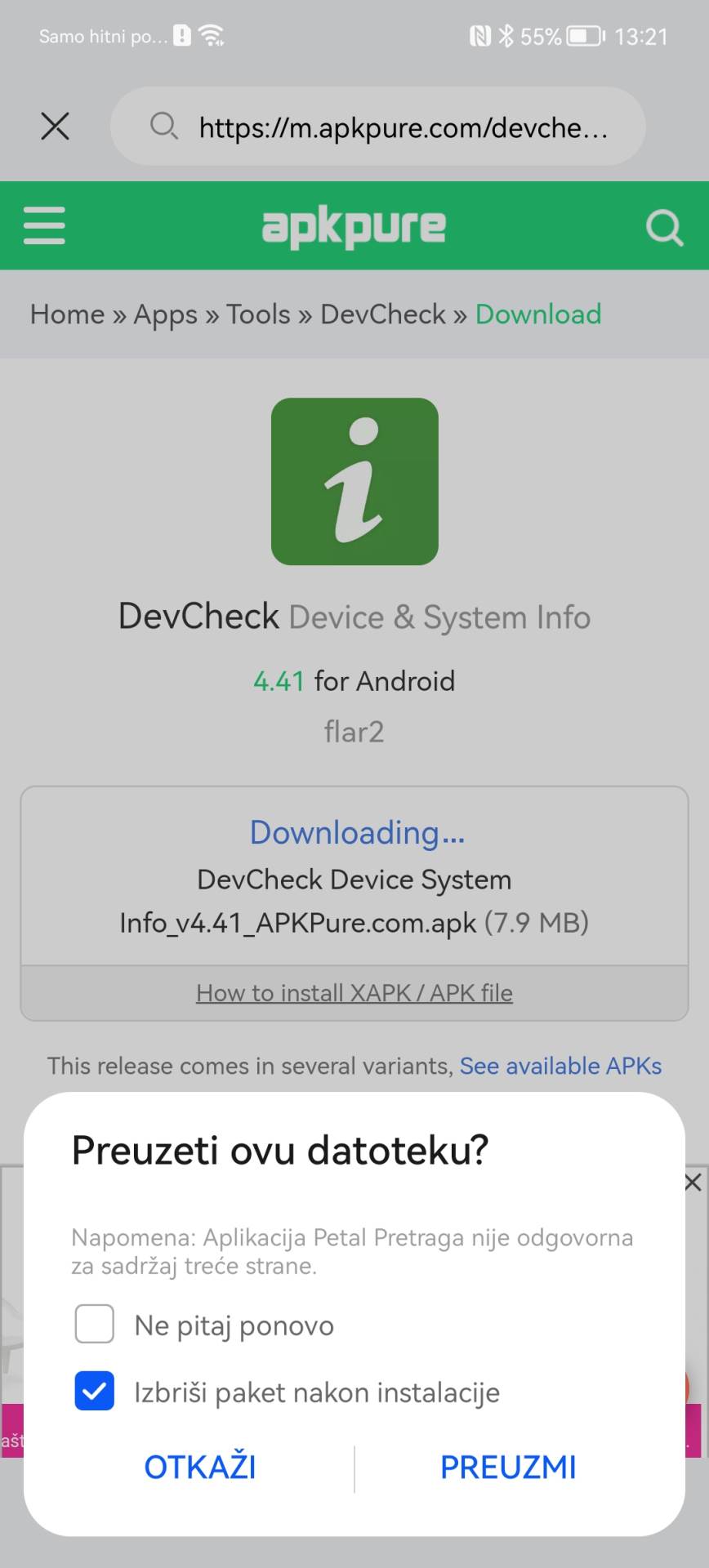This screenshot has width=709, height=1568.
Task: Open apkpure site search icon
Action: click(664, 227)
